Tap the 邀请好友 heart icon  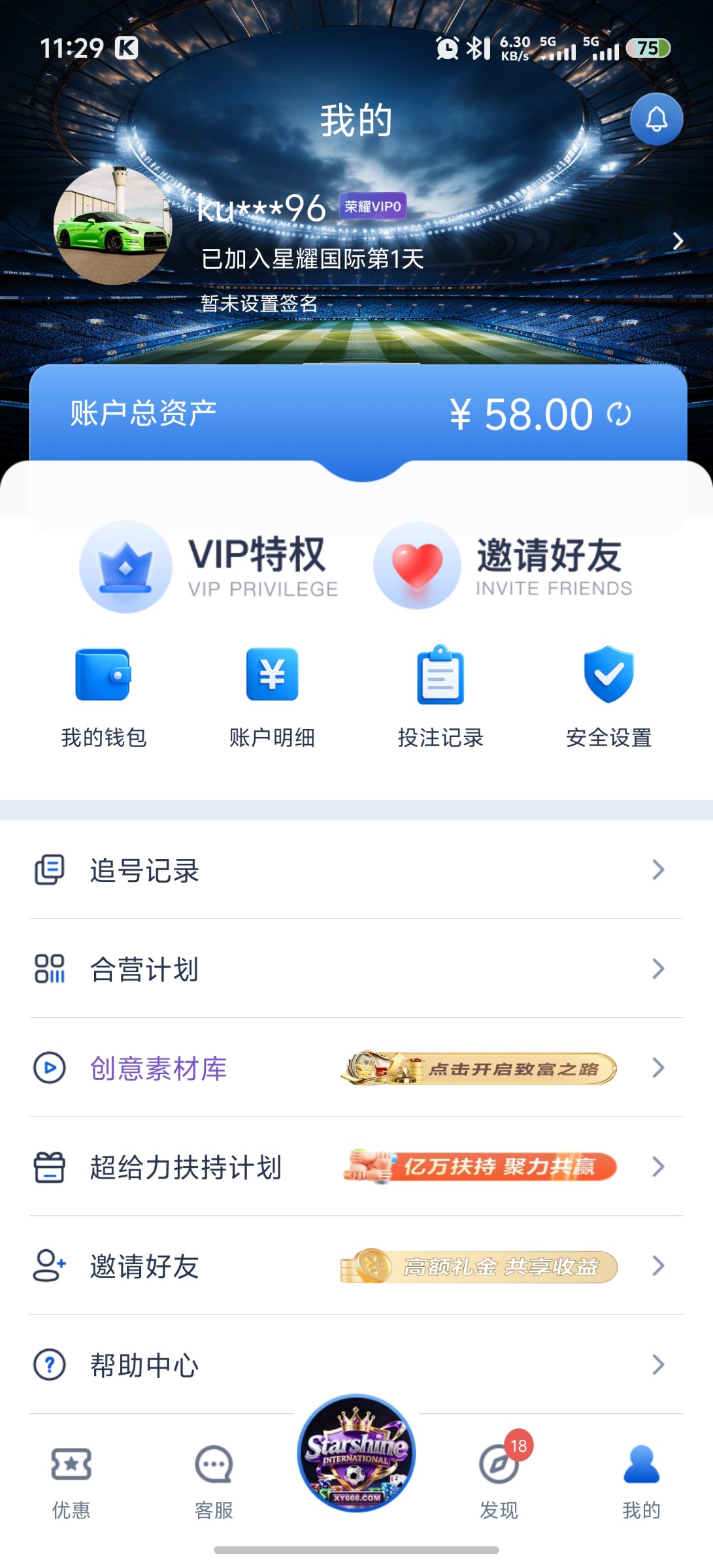pyautogui.click(x=418, y=566)
